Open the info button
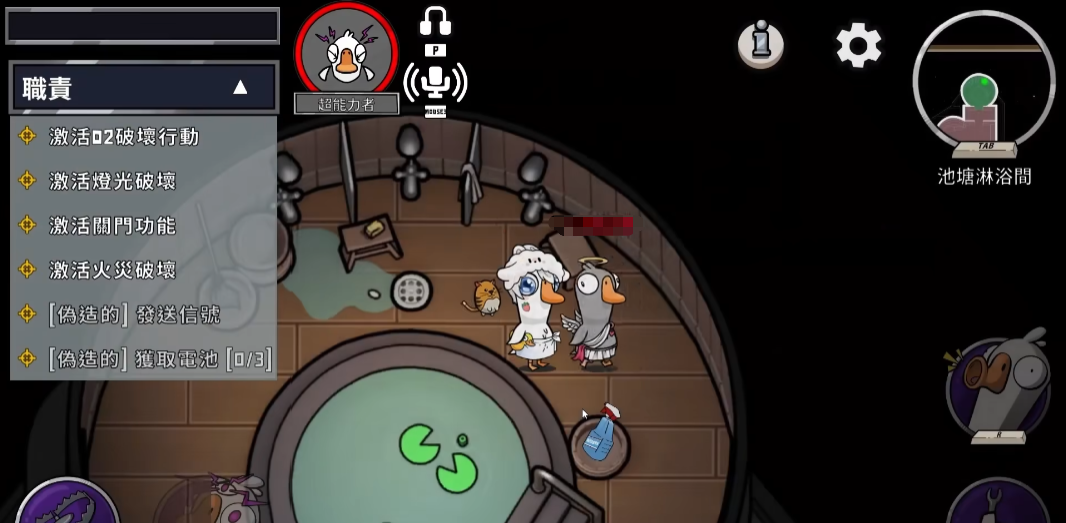This screenshot has height=523, width=1066. pyautogui.click(x=761, y=44)
